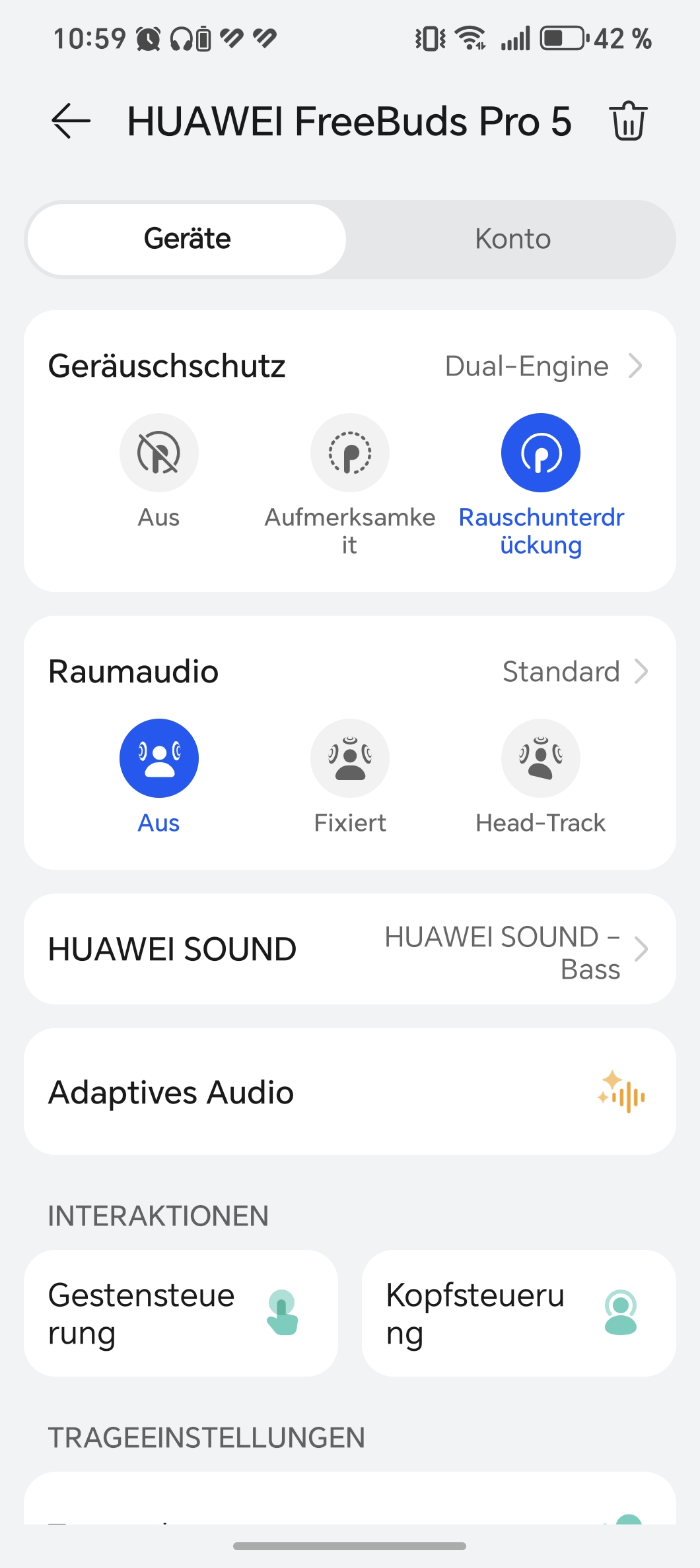This screenshot has width=700, height=1568.
Task: Enable Aufmerksamkeit awareness mode
Action: click(350, 453)
